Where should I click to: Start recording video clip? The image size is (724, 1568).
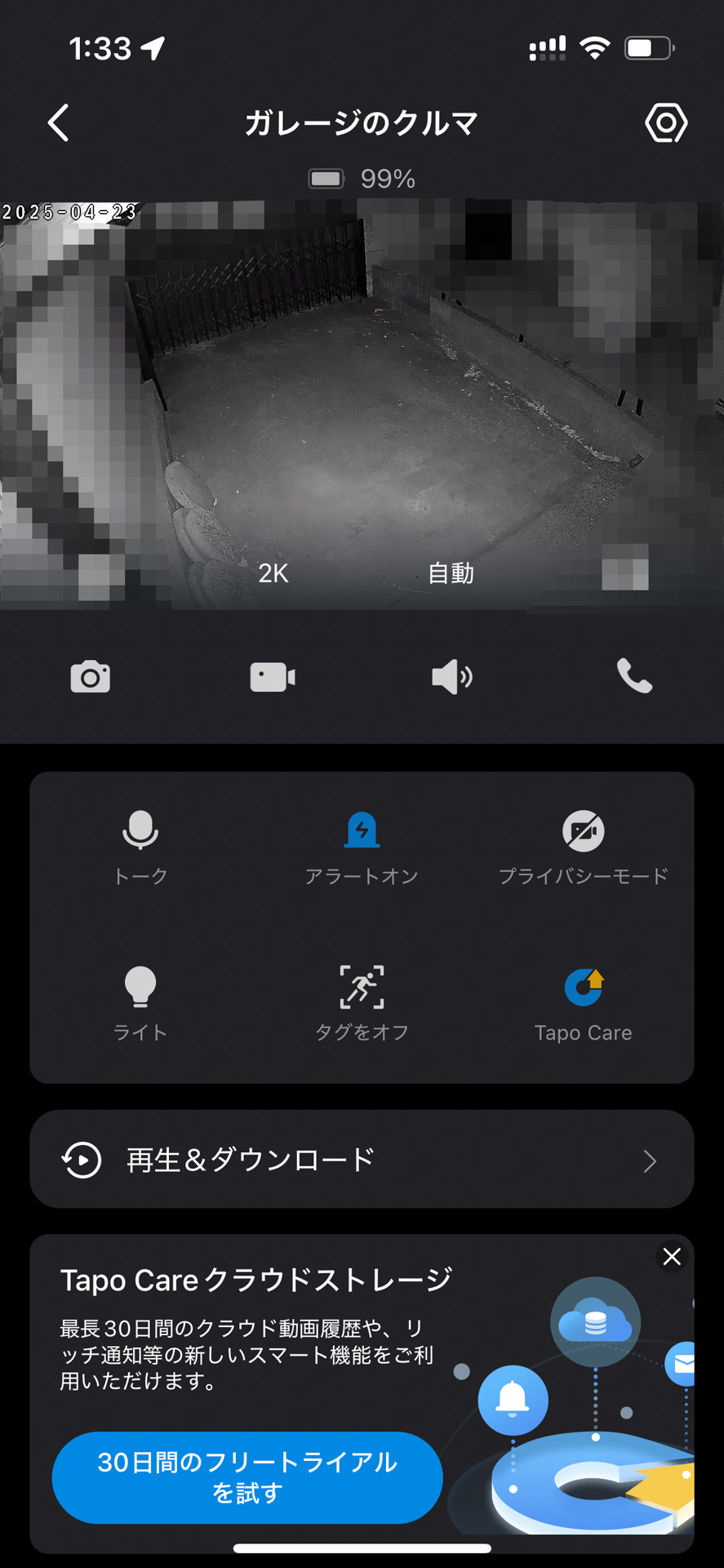[272, 677]
